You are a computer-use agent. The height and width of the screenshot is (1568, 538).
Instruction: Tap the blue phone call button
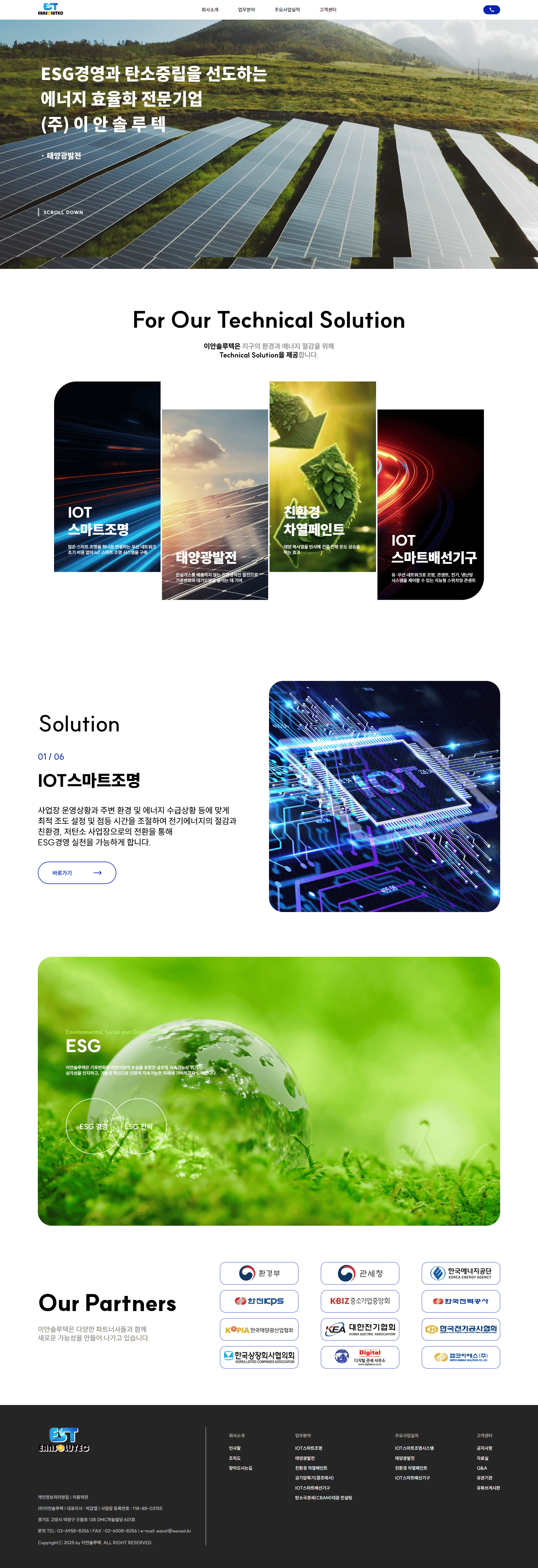click(491, 10)
